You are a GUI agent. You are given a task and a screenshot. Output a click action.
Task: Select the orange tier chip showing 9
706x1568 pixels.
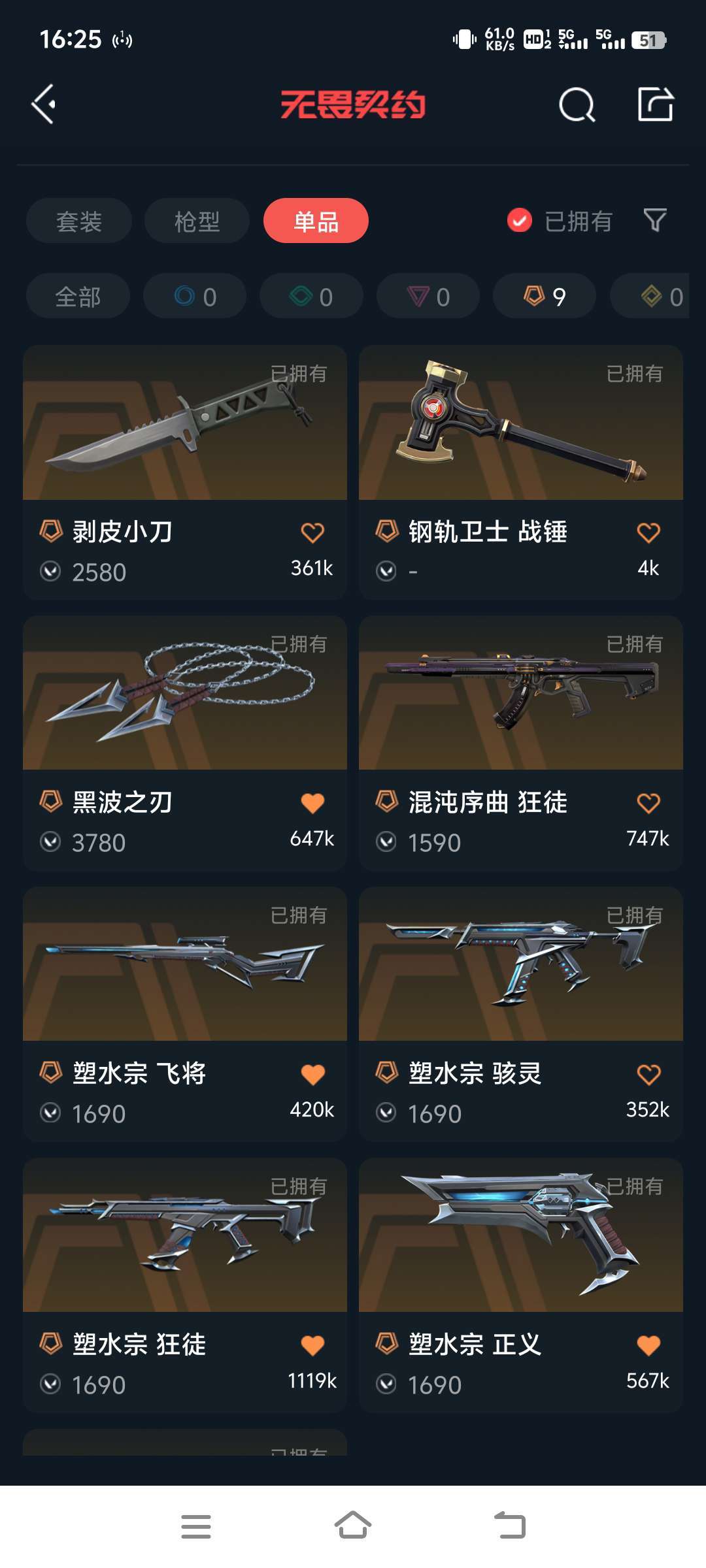[x=545, y=296]
